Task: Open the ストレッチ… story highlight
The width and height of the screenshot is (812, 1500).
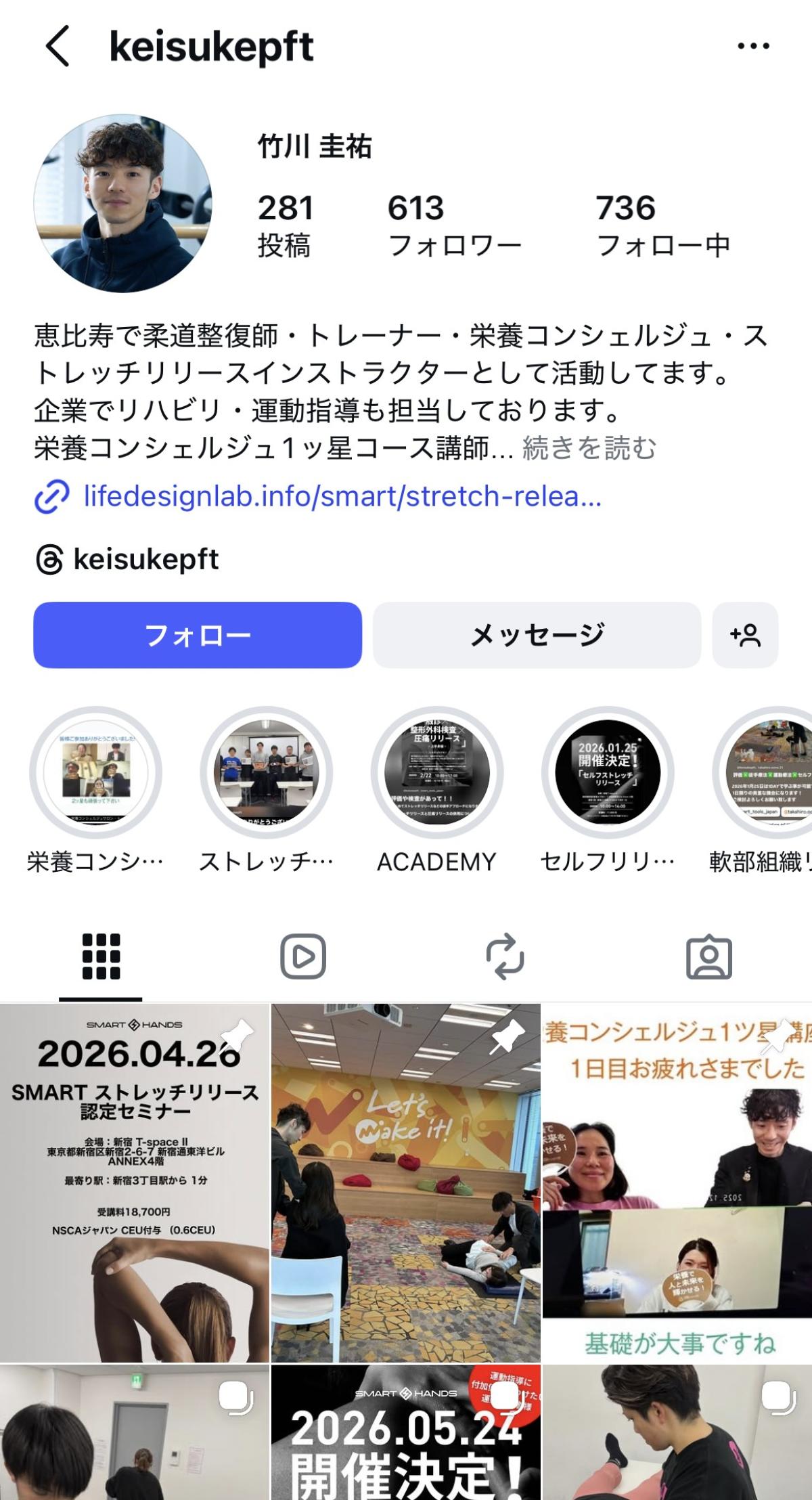Action: 266,773
